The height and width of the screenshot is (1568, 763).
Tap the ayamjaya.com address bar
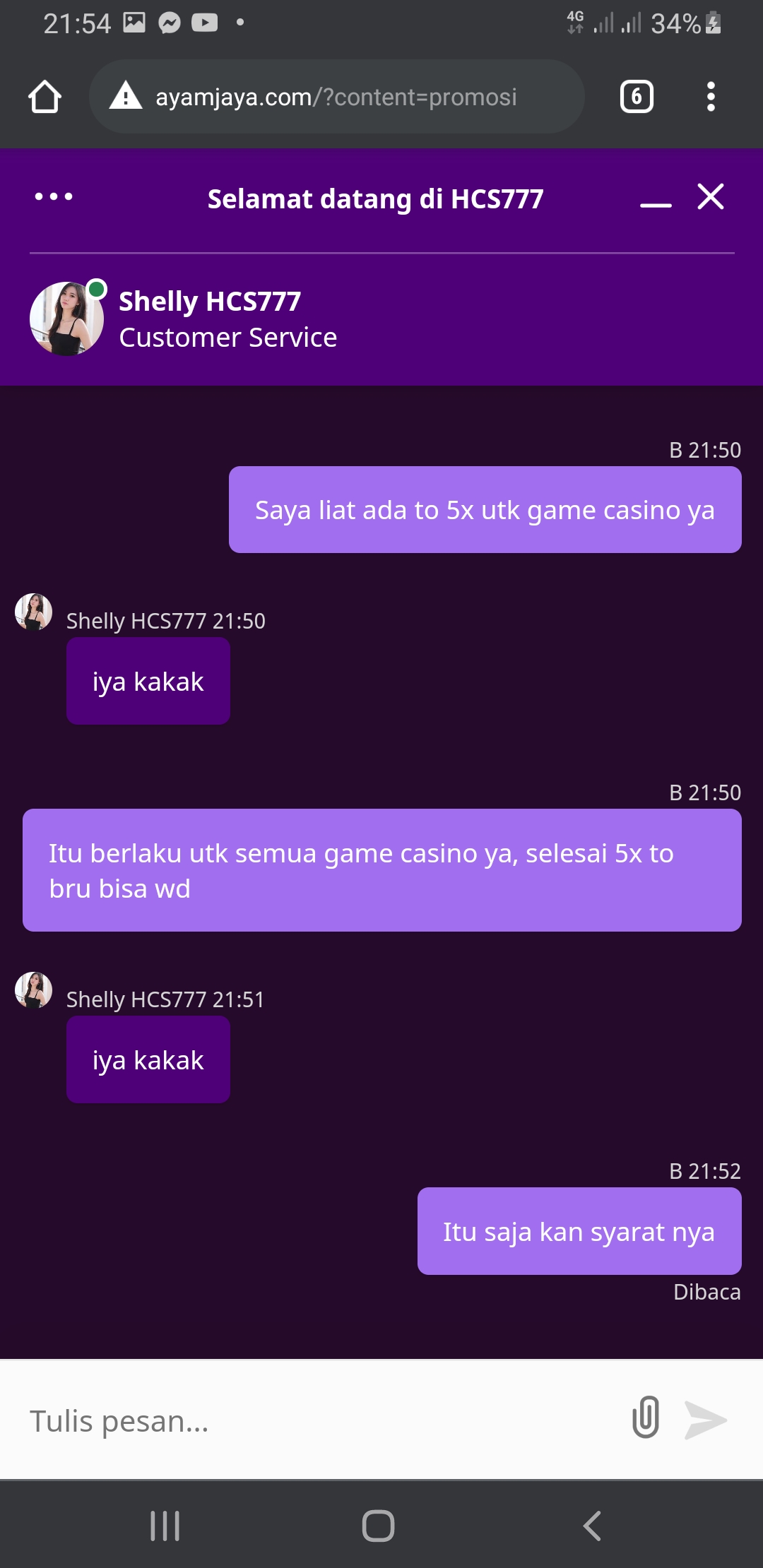(337, 97)
